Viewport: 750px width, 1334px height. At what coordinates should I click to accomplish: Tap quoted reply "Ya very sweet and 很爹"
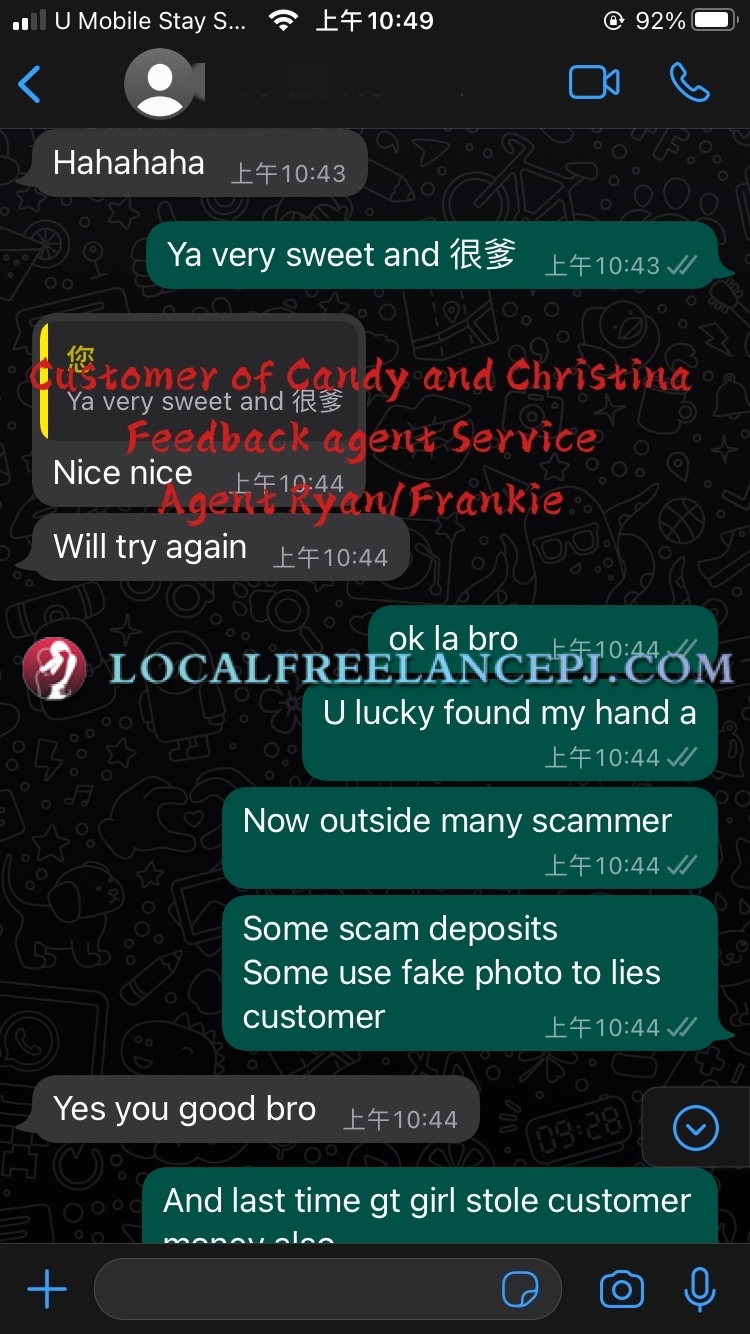[x=200, y=382]
